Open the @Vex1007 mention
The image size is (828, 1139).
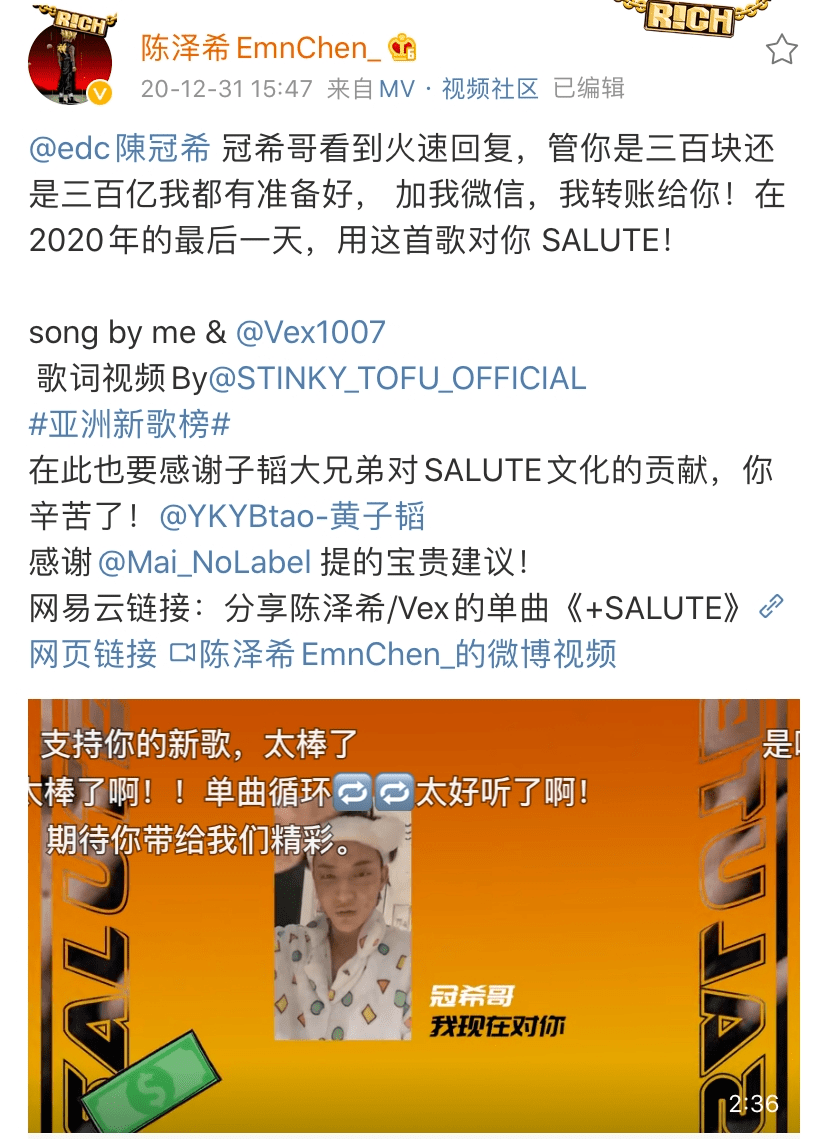tap(310, 333)
